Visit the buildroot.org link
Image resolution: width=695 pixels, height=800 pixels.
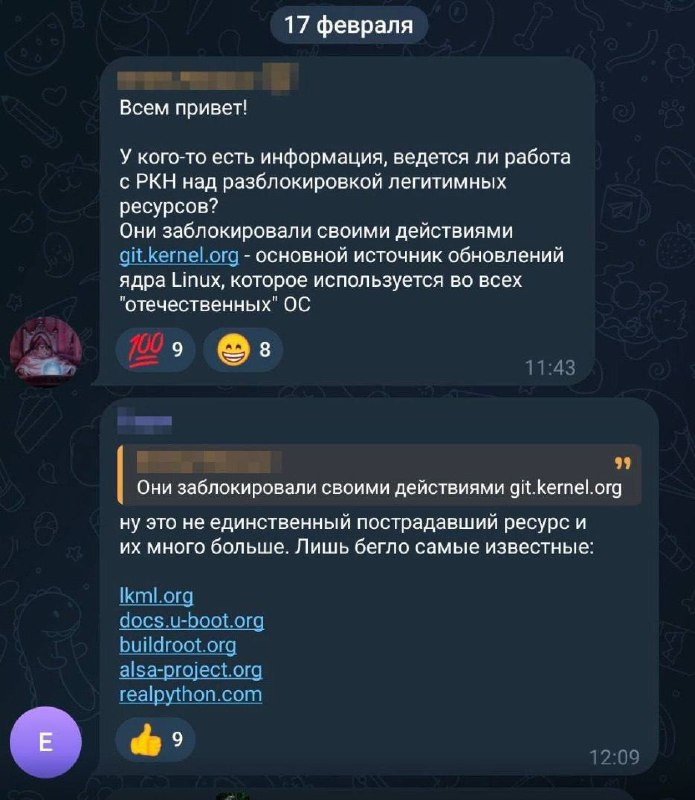pyautogui.click(x=178, y=645)
